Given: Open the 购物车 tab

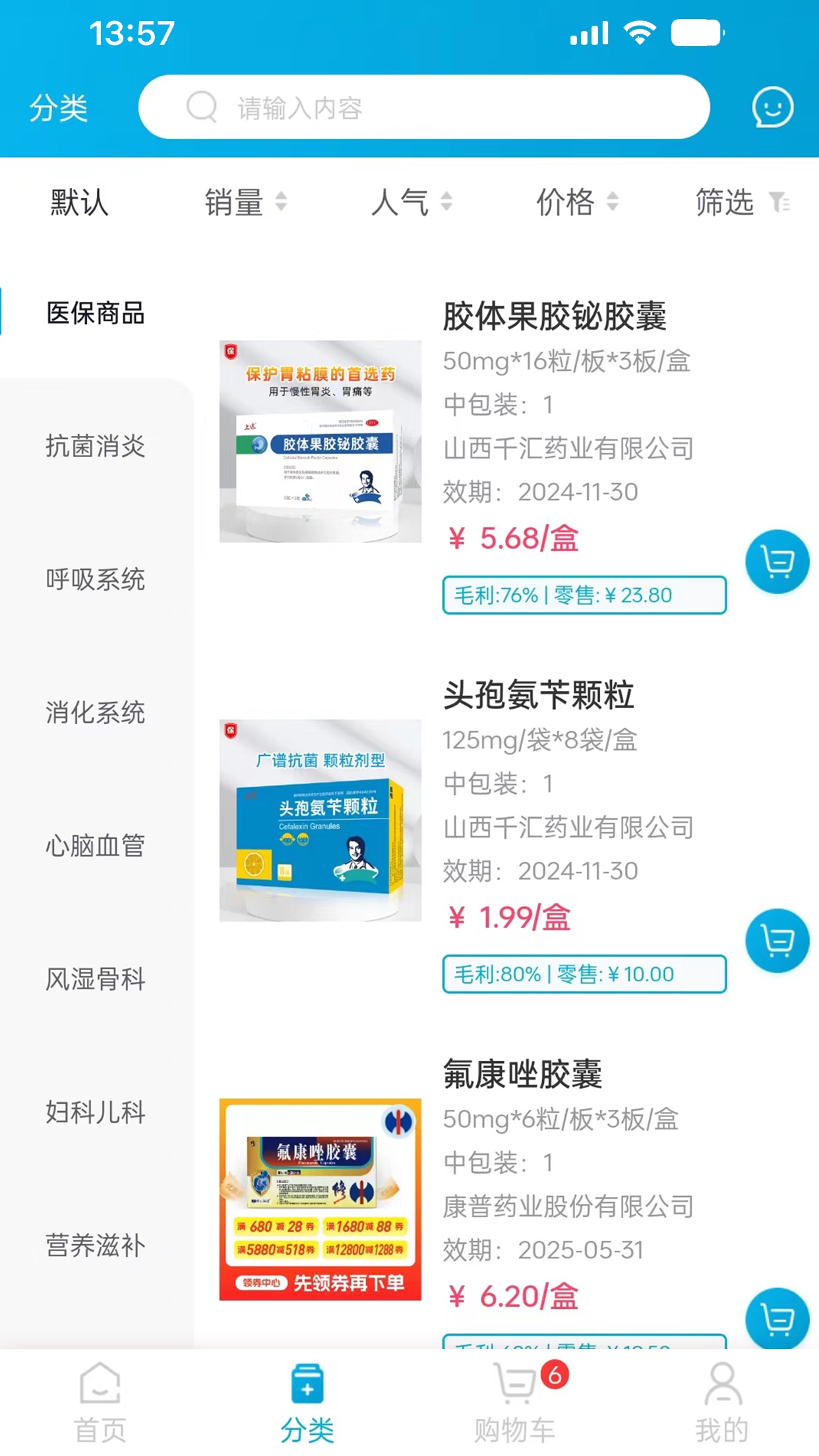Looking at the screenshot, I should tap(515, 1403).
